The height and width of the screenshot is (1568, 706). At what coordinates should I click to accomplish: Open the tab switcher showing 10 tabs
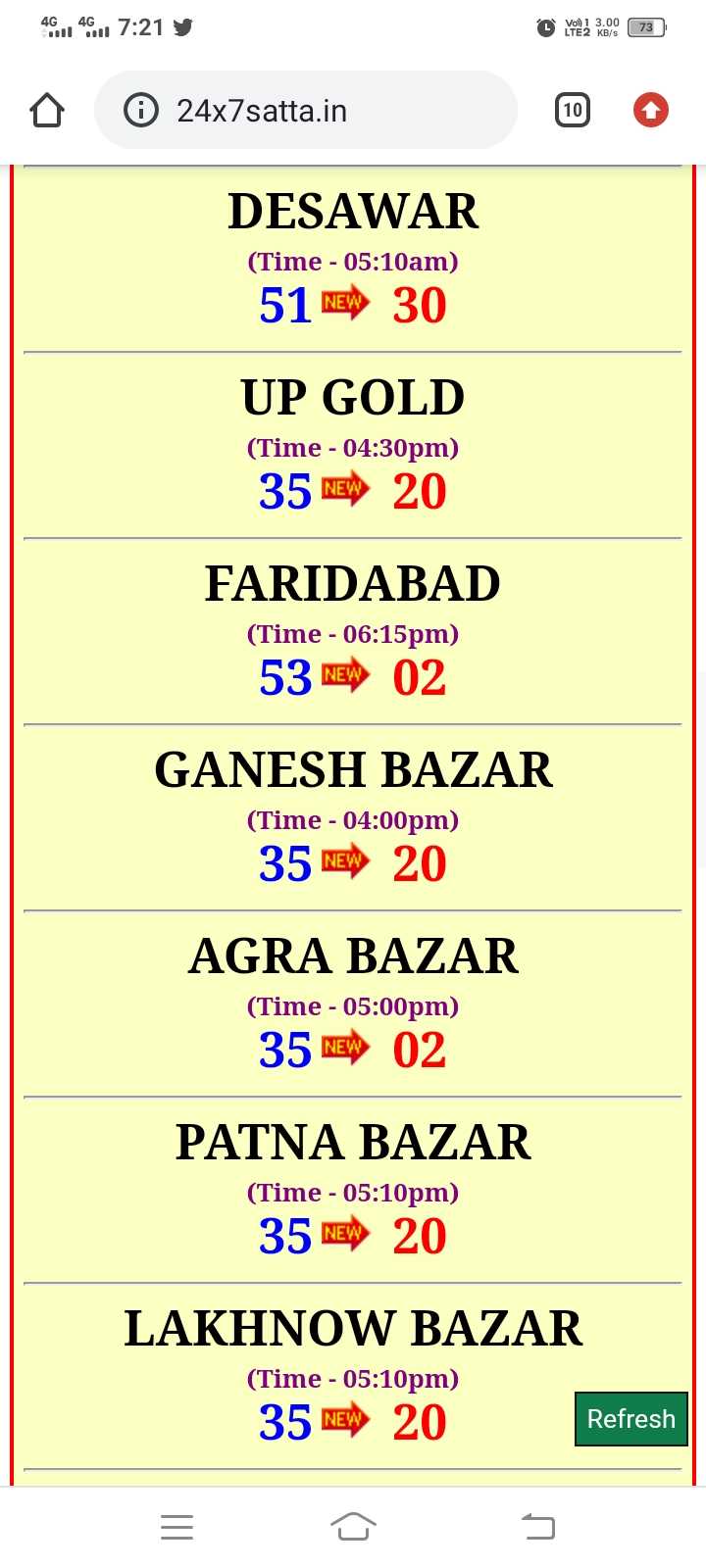pyautogui.click(x=572, y=111)
